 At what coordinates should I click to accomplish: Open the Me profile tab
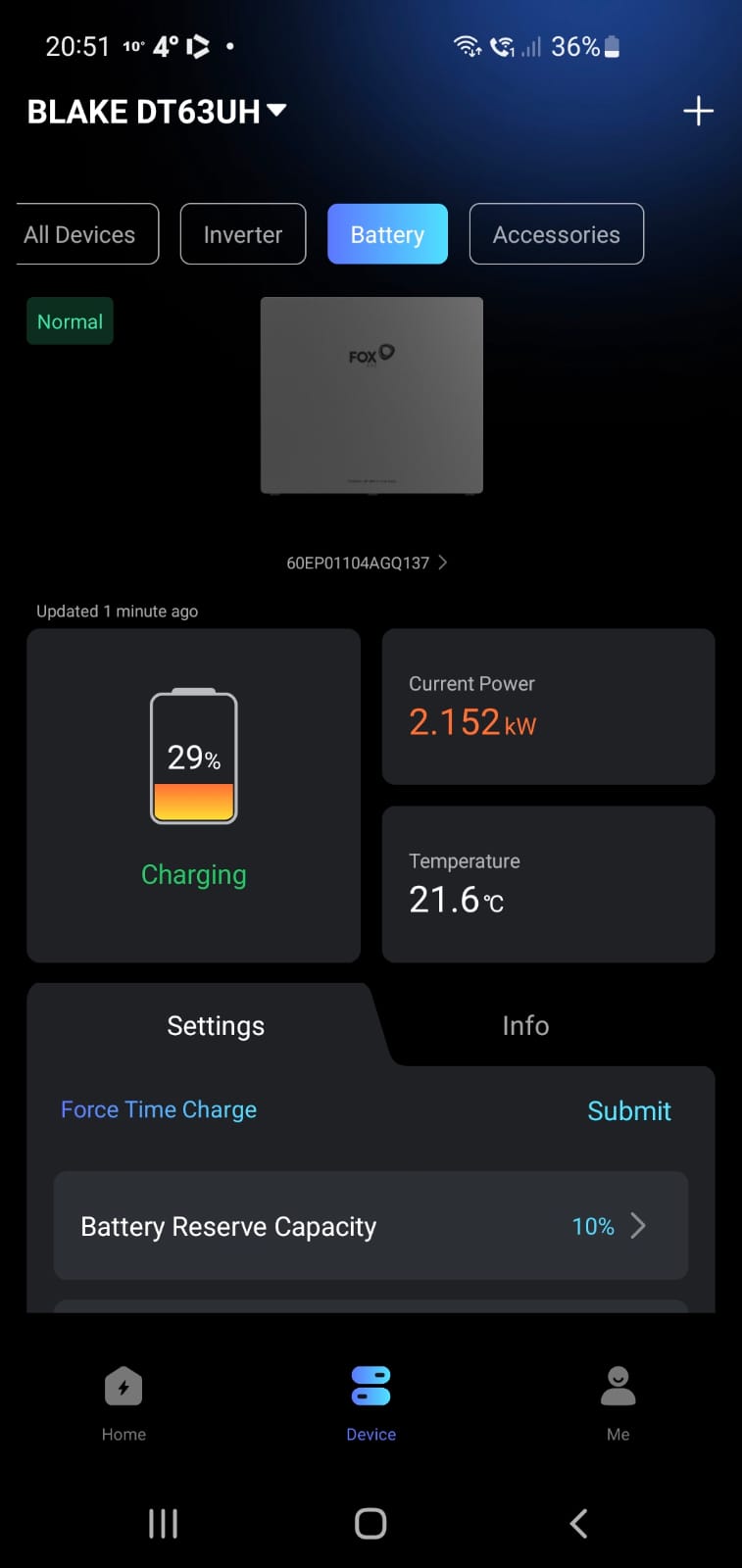pyautogui.click(x=618, y=1403)
